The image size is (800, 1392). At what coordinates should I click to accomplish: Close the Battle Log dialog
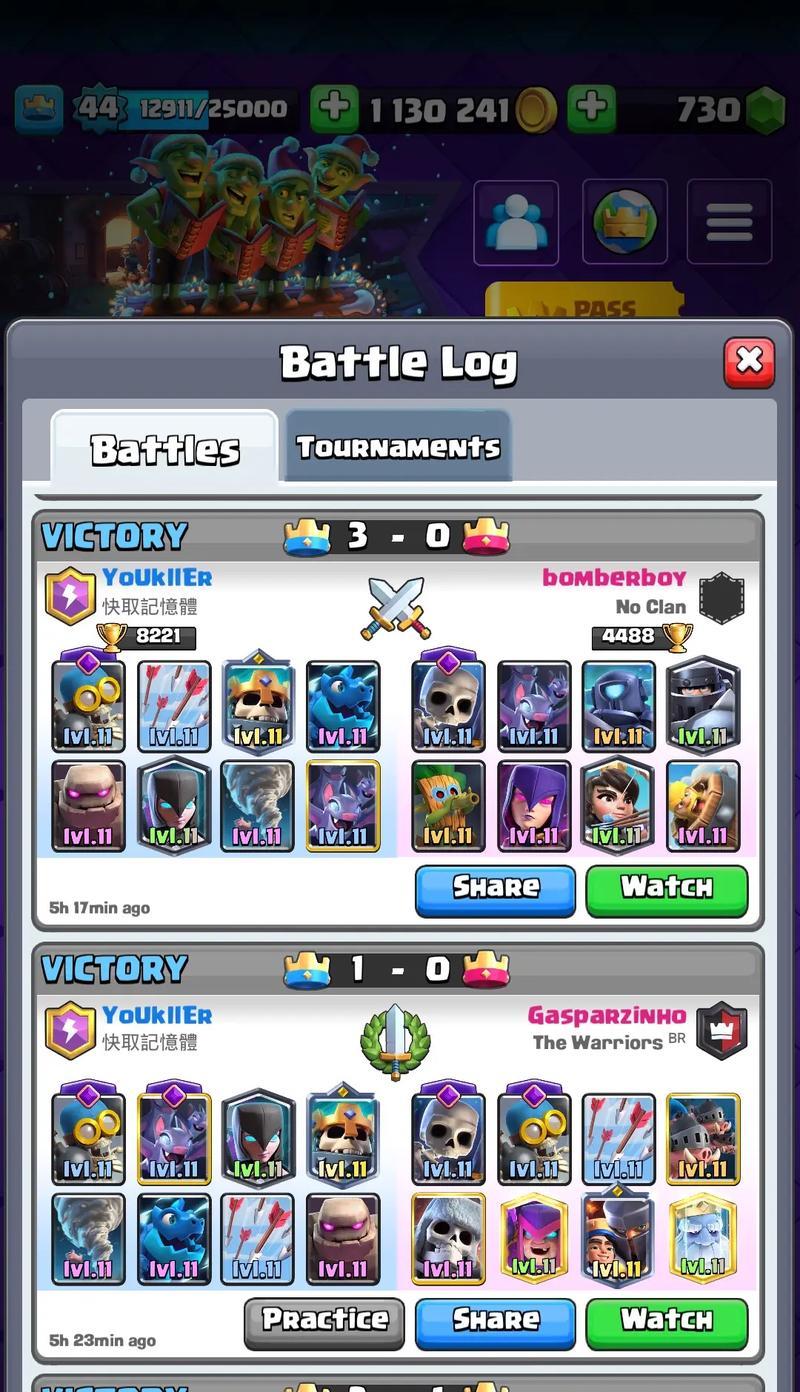click(749, 362)
